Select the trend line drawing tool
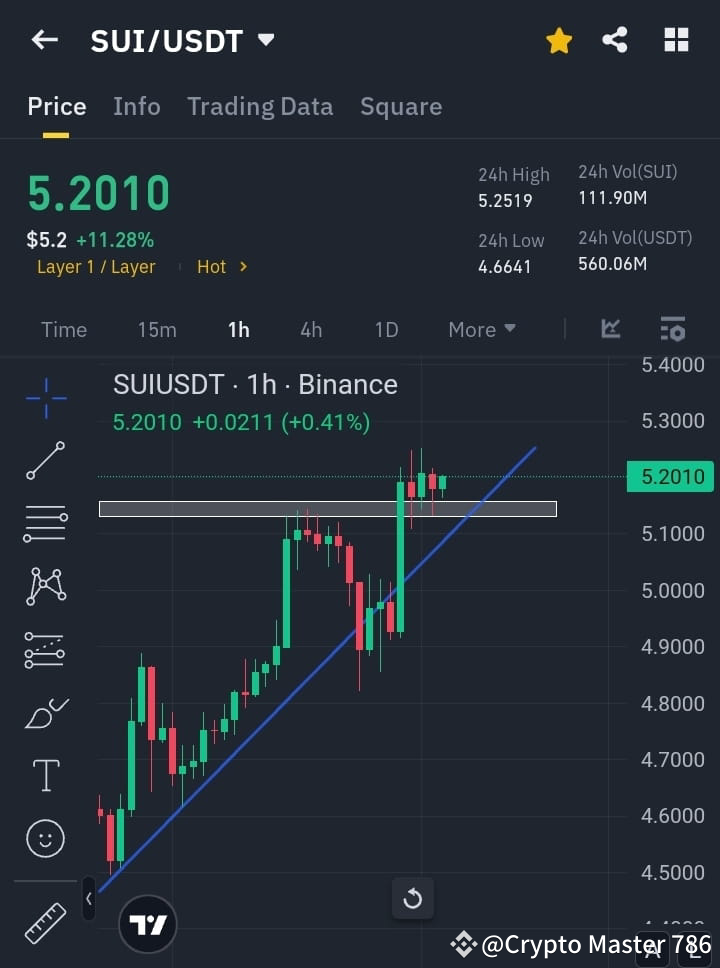This screenshot has width=720, height=968. pyautogui.click(x=45, y=462)
